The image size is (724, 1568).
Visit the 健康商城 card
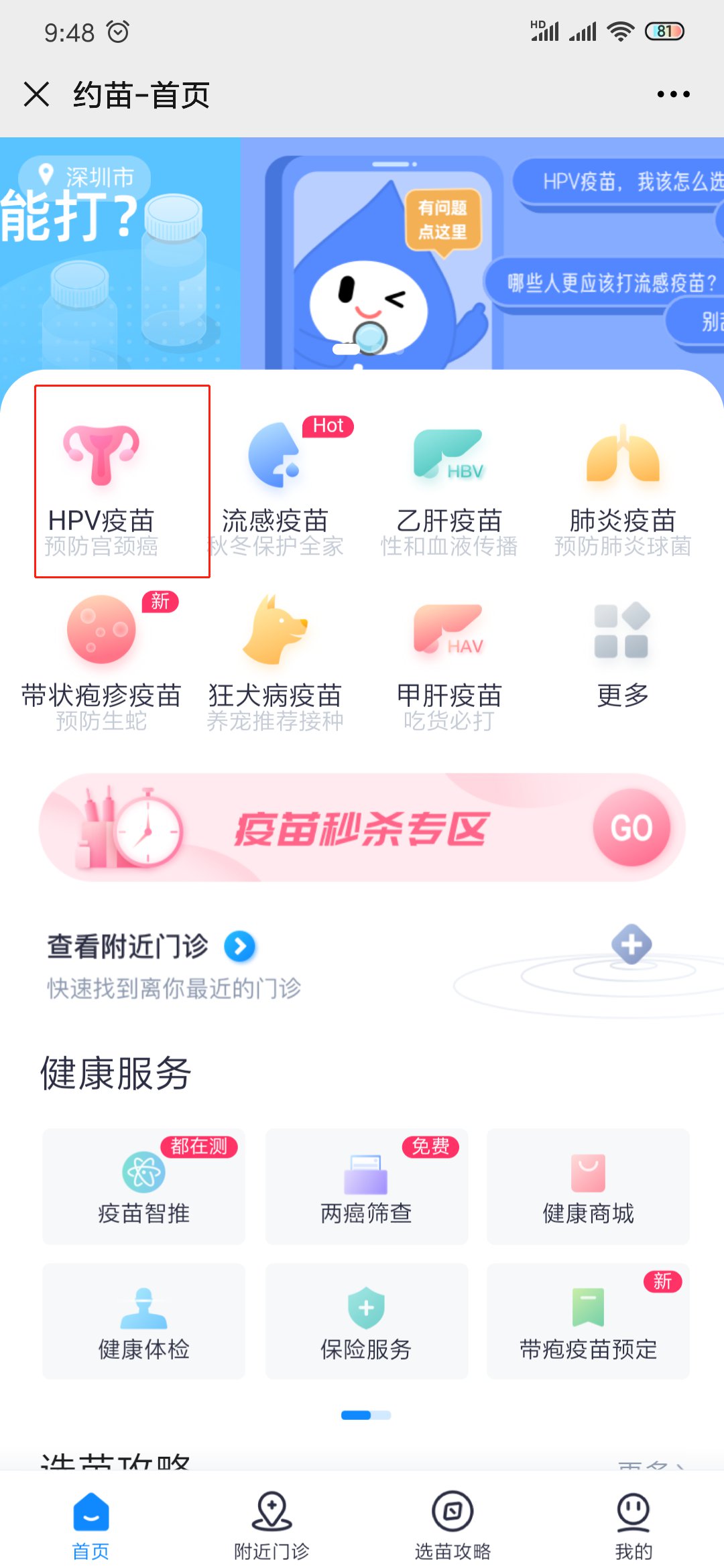588,1187
